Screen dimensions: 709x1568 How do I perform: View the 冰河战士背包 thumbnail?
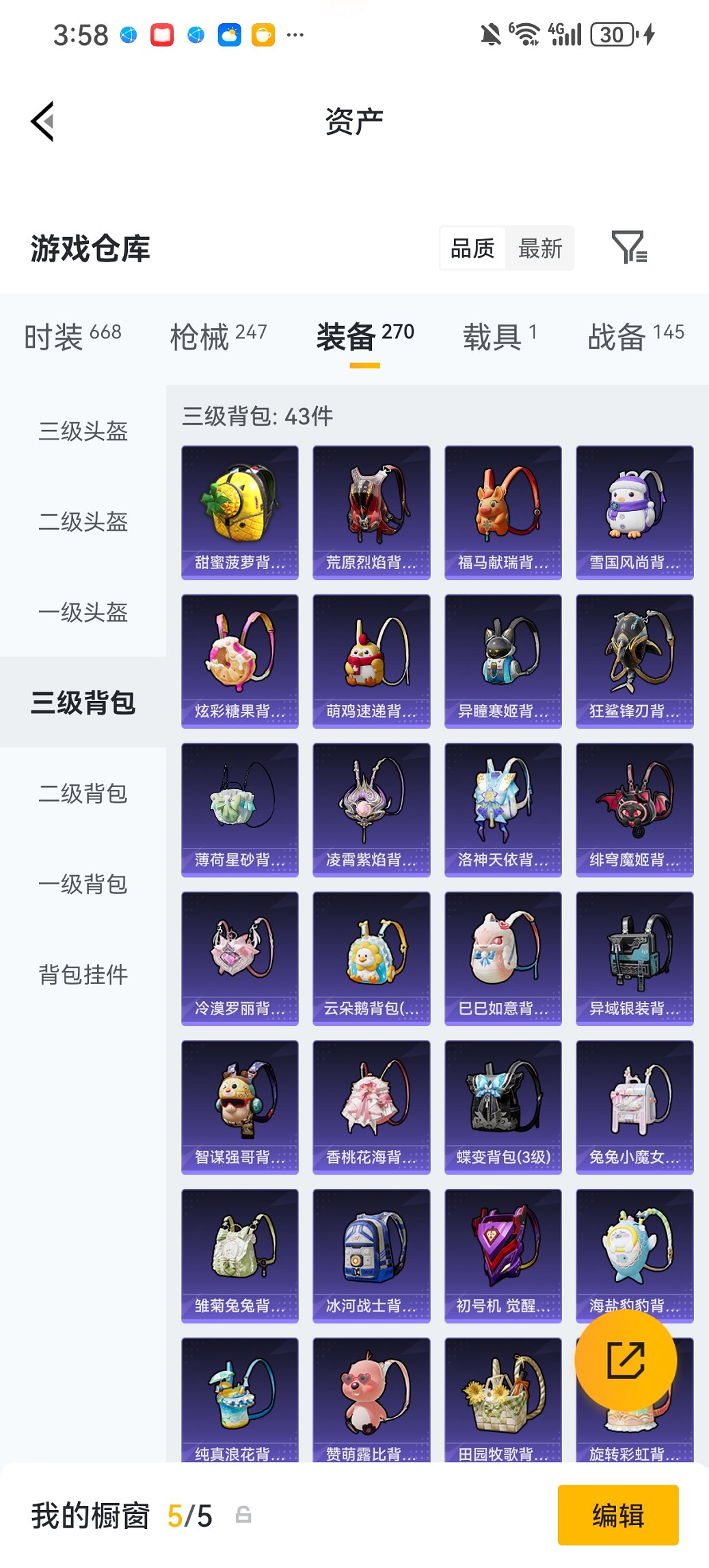(371, 1254)
